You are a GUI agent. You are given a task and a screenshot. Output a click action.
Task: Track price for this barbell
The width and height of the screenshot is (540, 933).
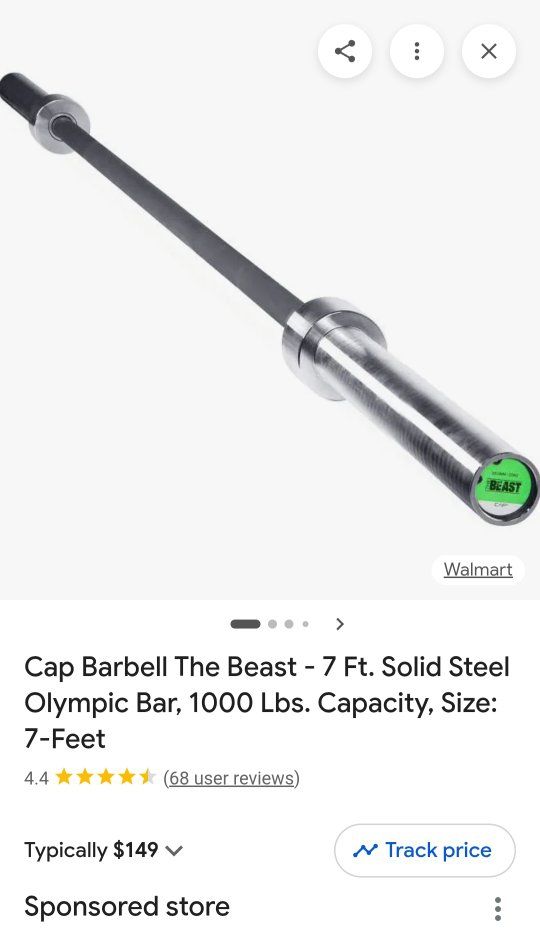point(425,850)
